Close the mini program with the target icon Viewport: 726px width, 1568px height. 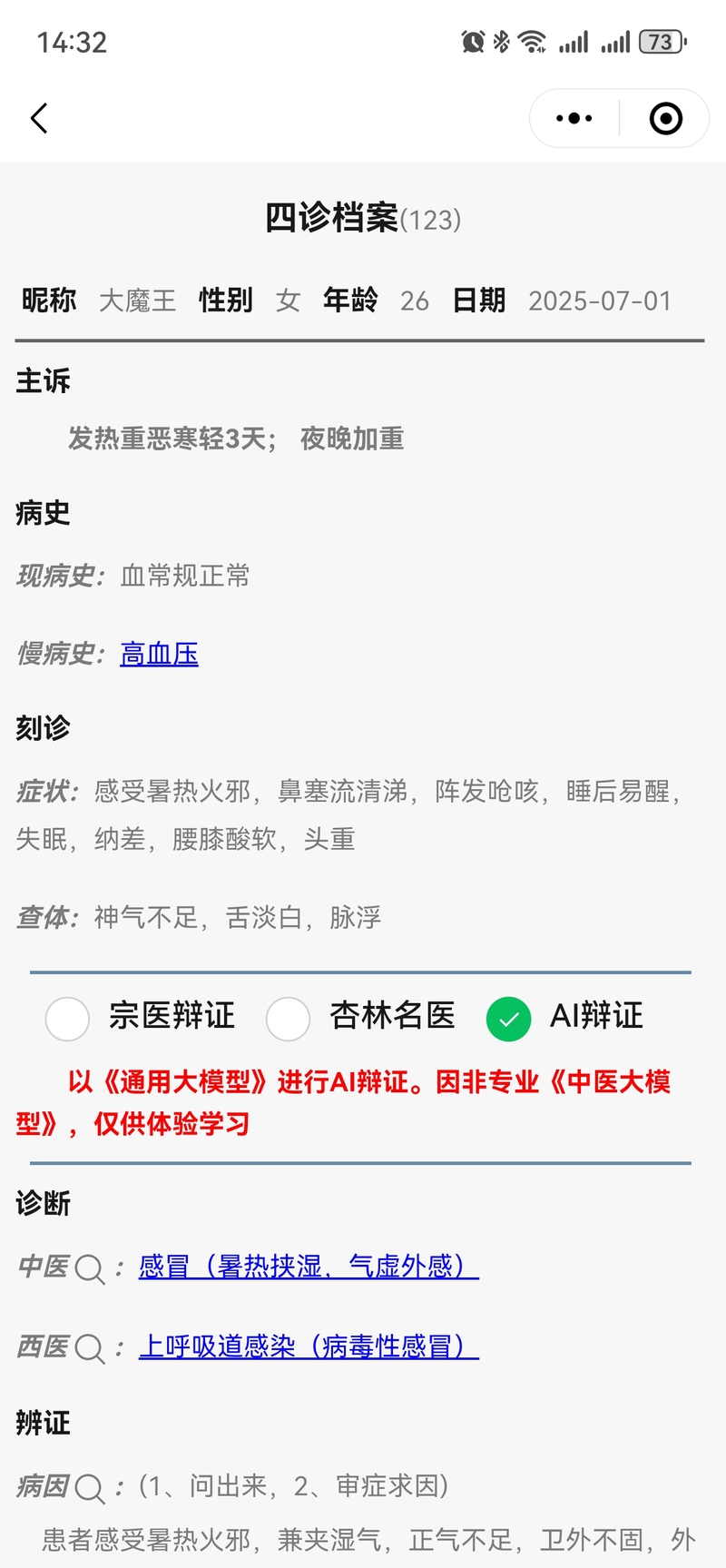coord(665,118)
